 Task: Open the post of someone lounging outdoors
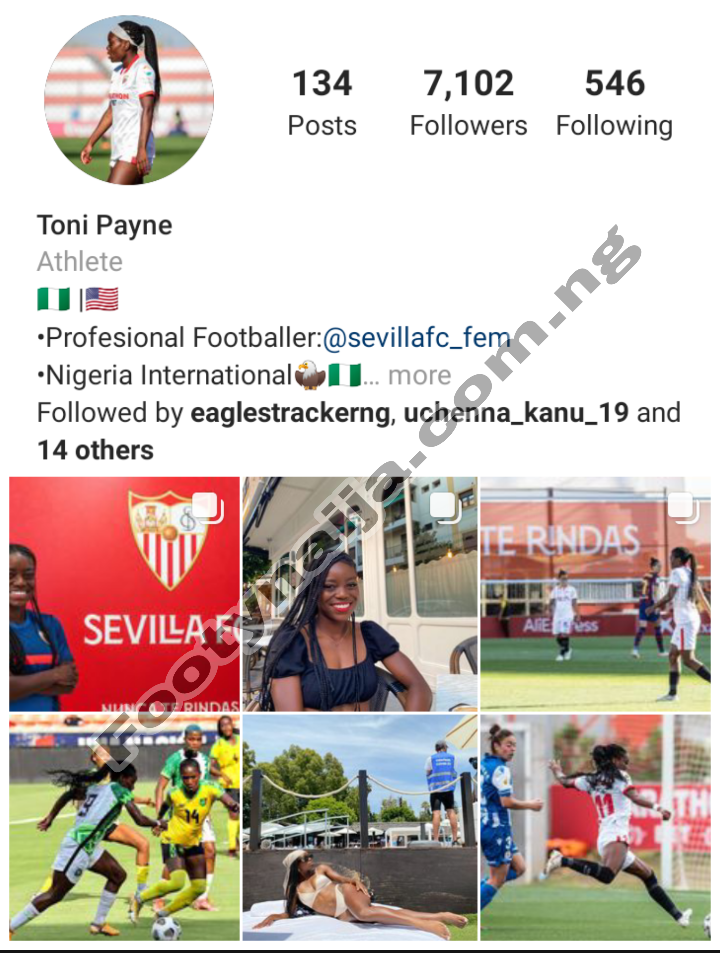coord(360,827)
